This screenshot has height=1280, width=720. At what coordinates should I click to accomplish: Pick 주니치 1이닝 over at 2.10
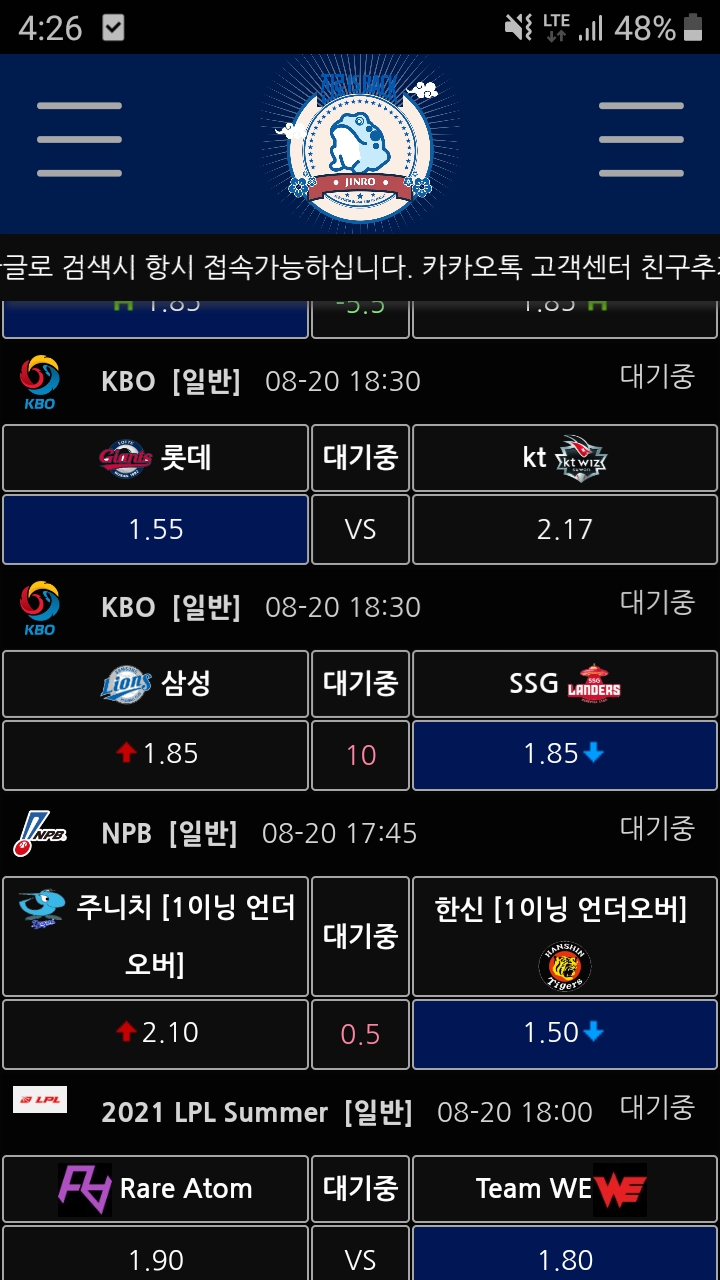[x=156, y=1033]
